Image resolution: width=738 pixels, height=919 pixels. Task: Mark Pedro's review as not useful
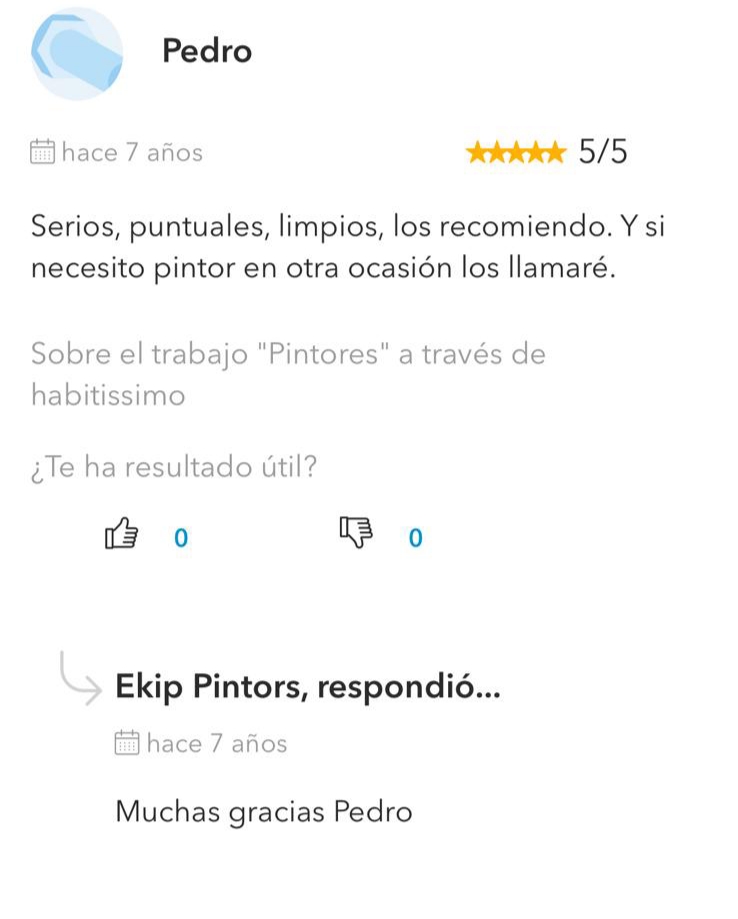(355, 534)
